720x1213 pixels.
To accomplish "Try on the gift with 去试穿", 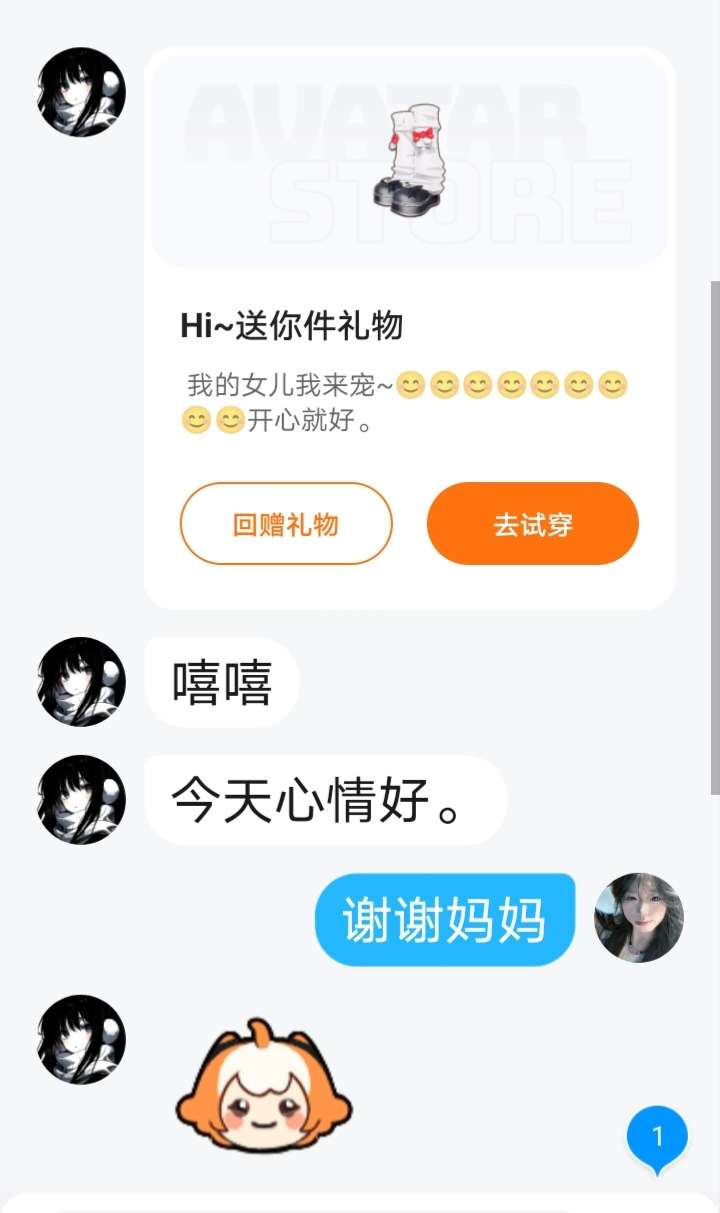I will coord(532,524).
